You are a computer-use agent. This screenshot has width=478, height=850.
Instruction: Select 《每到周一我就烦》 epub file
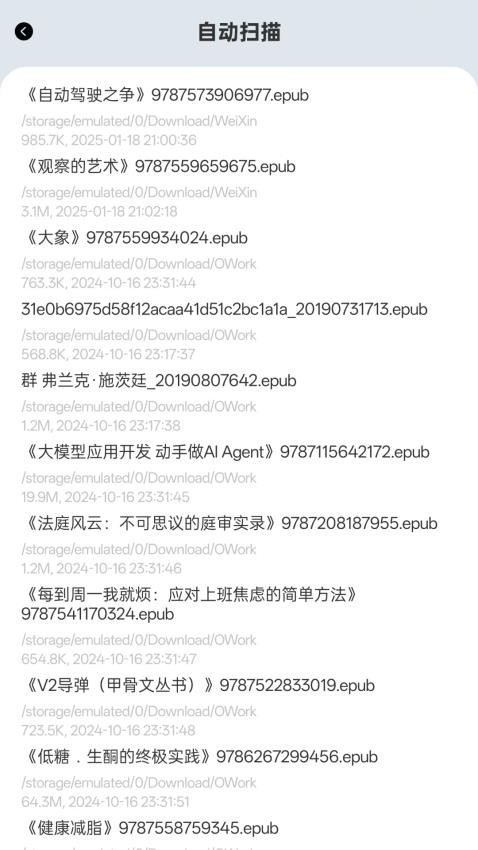(x=239, y=626)
